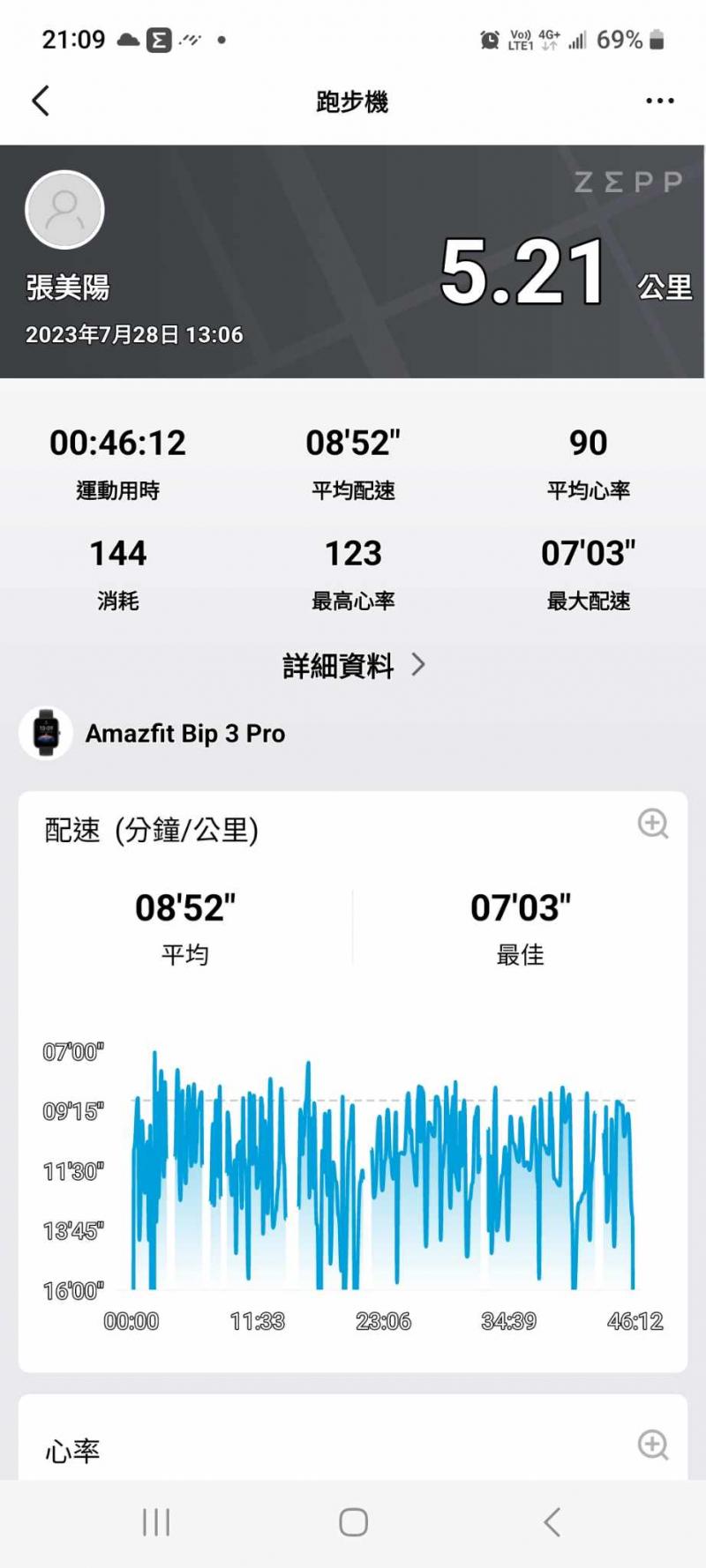Tap the system home button
The width and height of the screenshot is (706, 1568).
pos(353,1521)
